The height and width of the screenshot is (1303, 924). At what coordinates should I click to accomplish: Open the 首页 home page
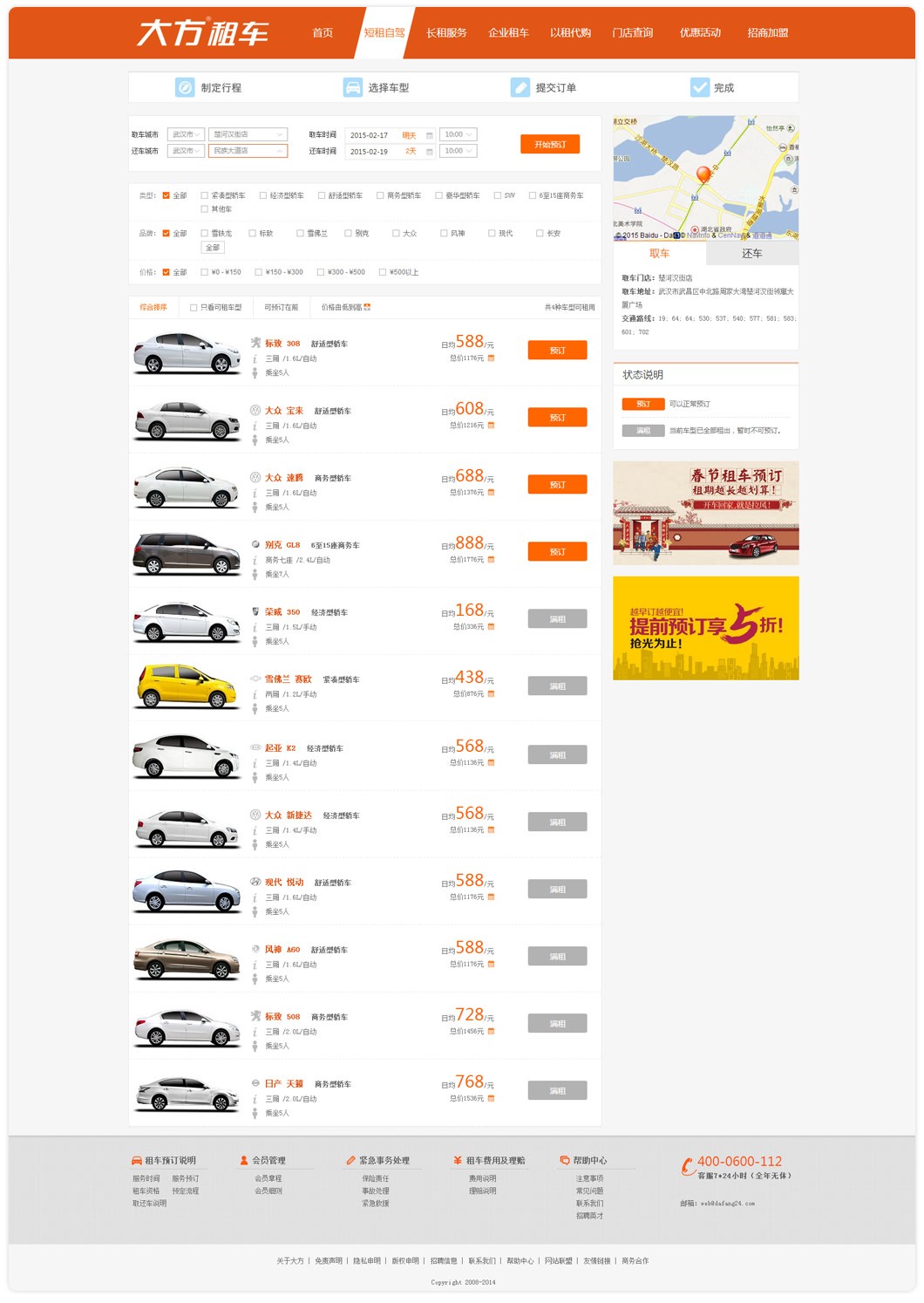[x=323, y=33]
